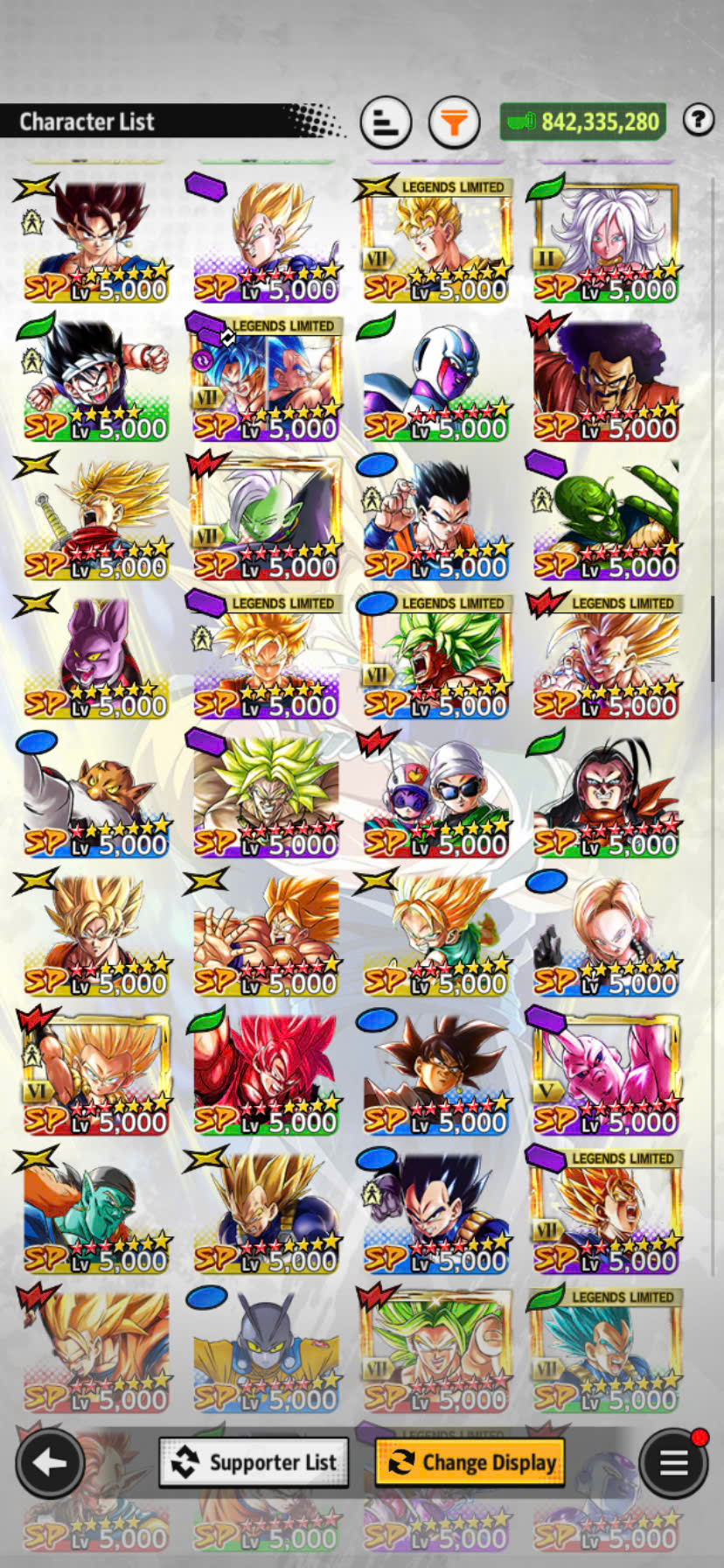
Task: Open the Pikkon turban character card
Action: click(x=95, y=1212)
